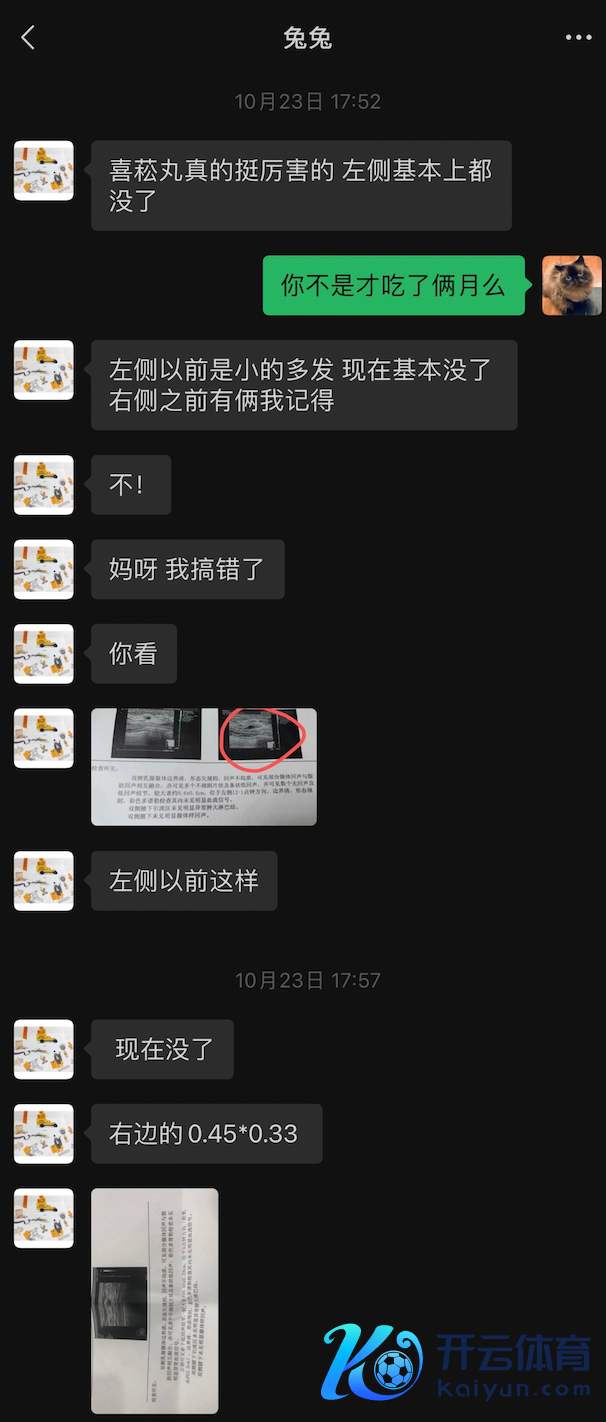Image resolution: width=606 pixels, height=1422 pixels.
Task: Open 兔兔's avatar next to 喜菘丸真的挺厉害的
Action: coord(44,171)
